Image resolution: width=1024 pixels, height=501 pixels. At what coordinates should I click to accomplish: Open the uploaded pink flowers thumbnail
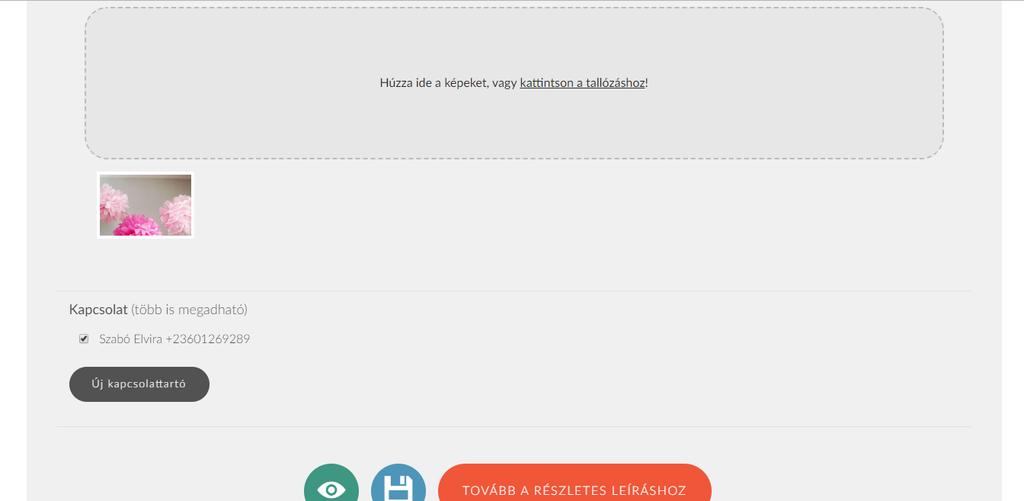pyautogui.click(x=145, y=205)
